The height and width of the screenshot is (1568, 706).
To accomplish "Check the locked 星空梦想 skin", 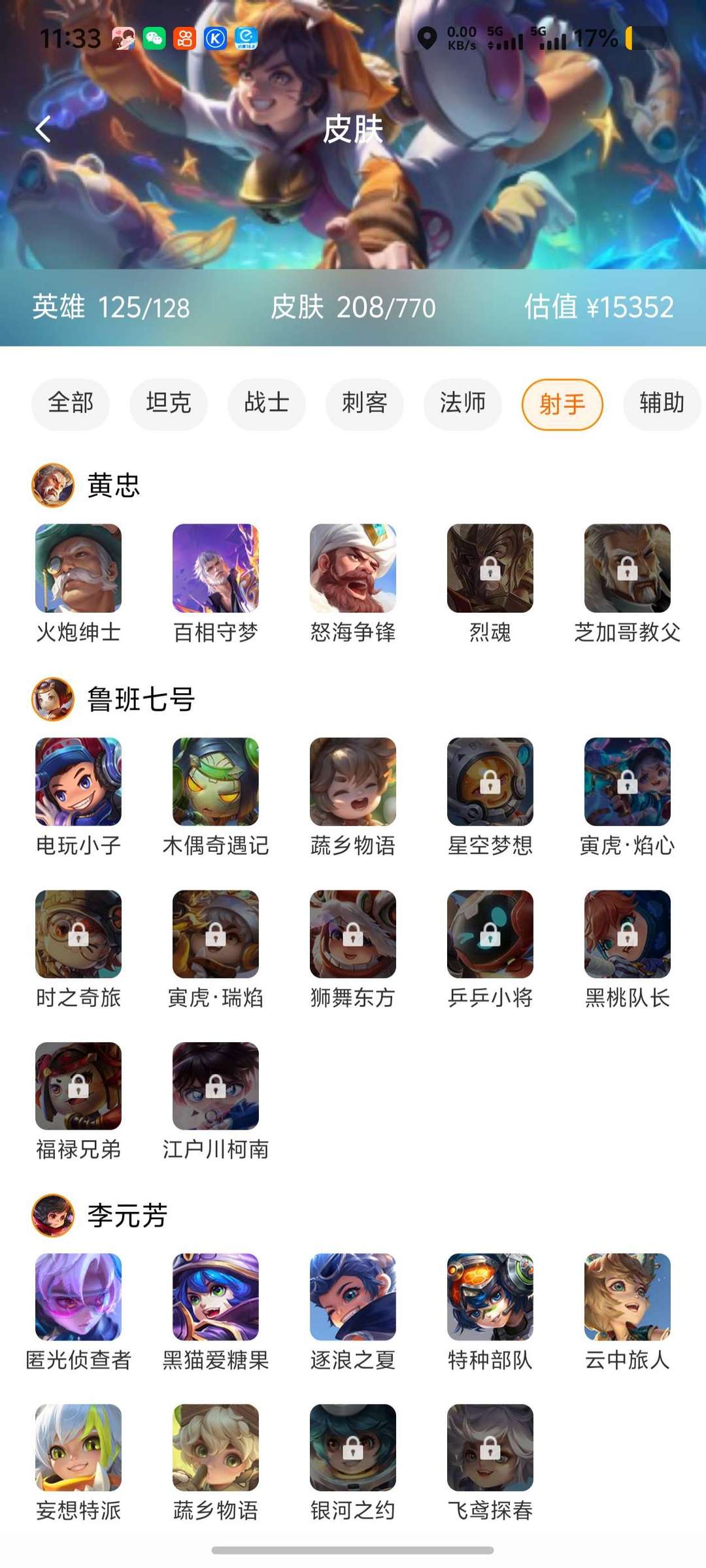I will point(490,781).
